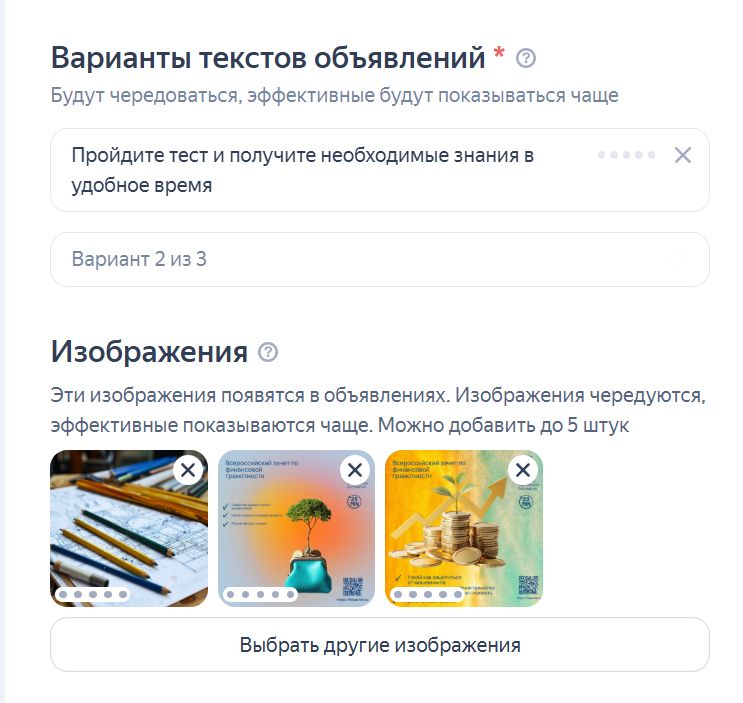This screenshot has width=743, height=703.
Task: Edit the ad text starting with Пройдите тест
Action: pos(320,170)
